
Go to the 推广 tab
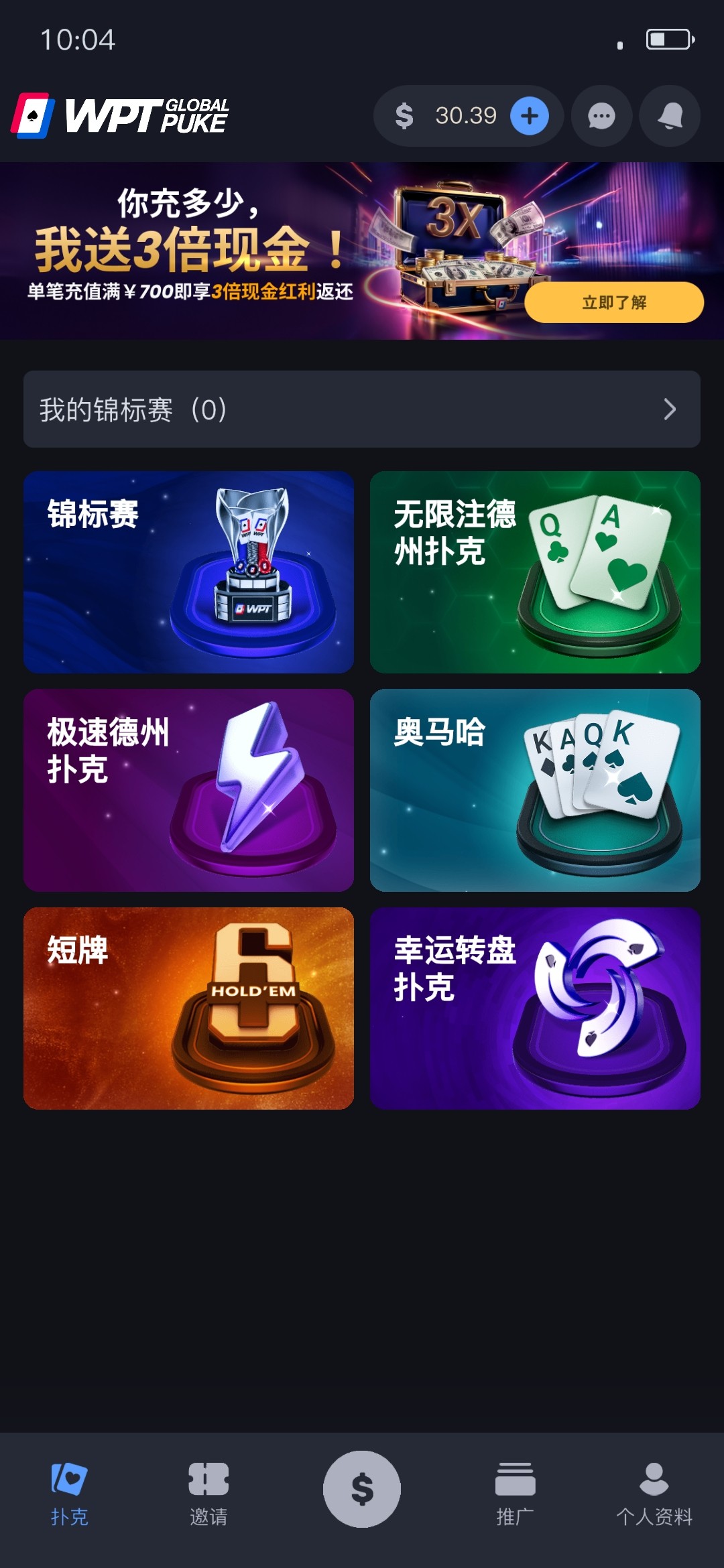515,1491
